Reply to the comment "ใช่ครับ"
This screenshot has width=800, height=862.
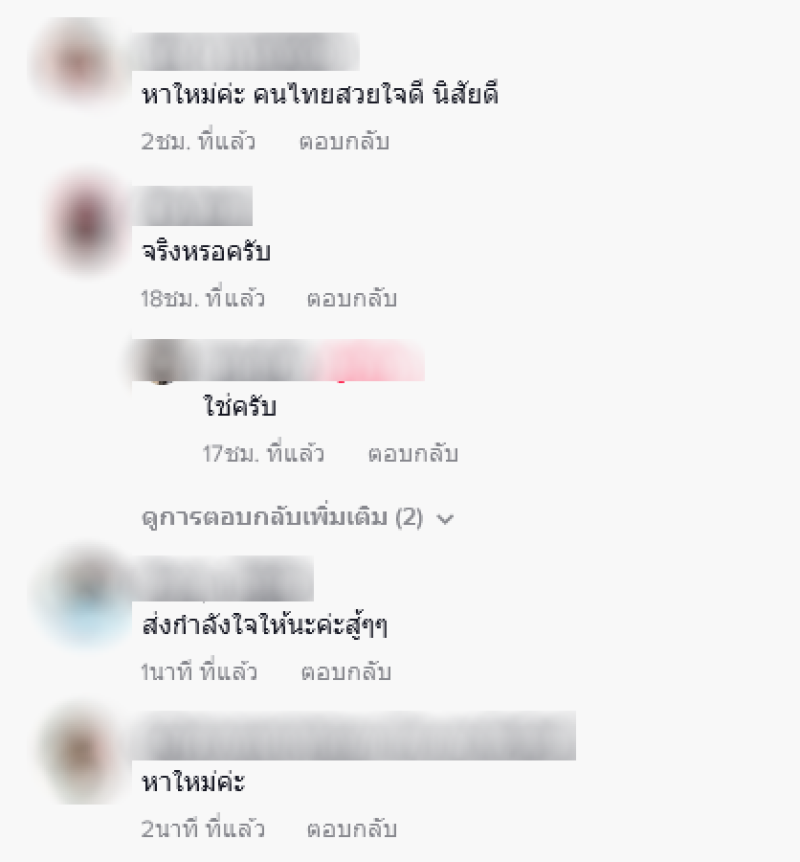[412, 454]
